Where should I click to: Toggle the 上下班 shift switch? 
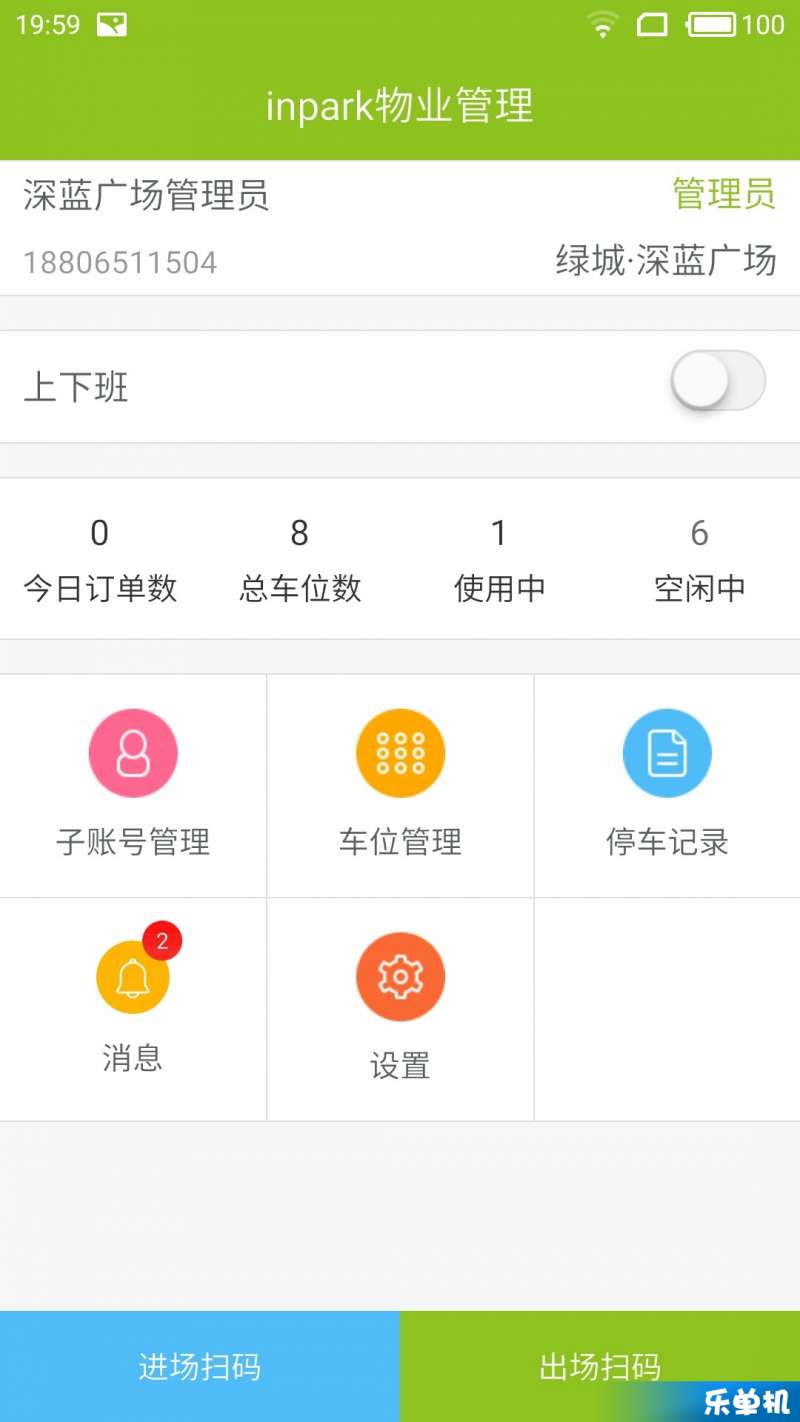[718, 381]
